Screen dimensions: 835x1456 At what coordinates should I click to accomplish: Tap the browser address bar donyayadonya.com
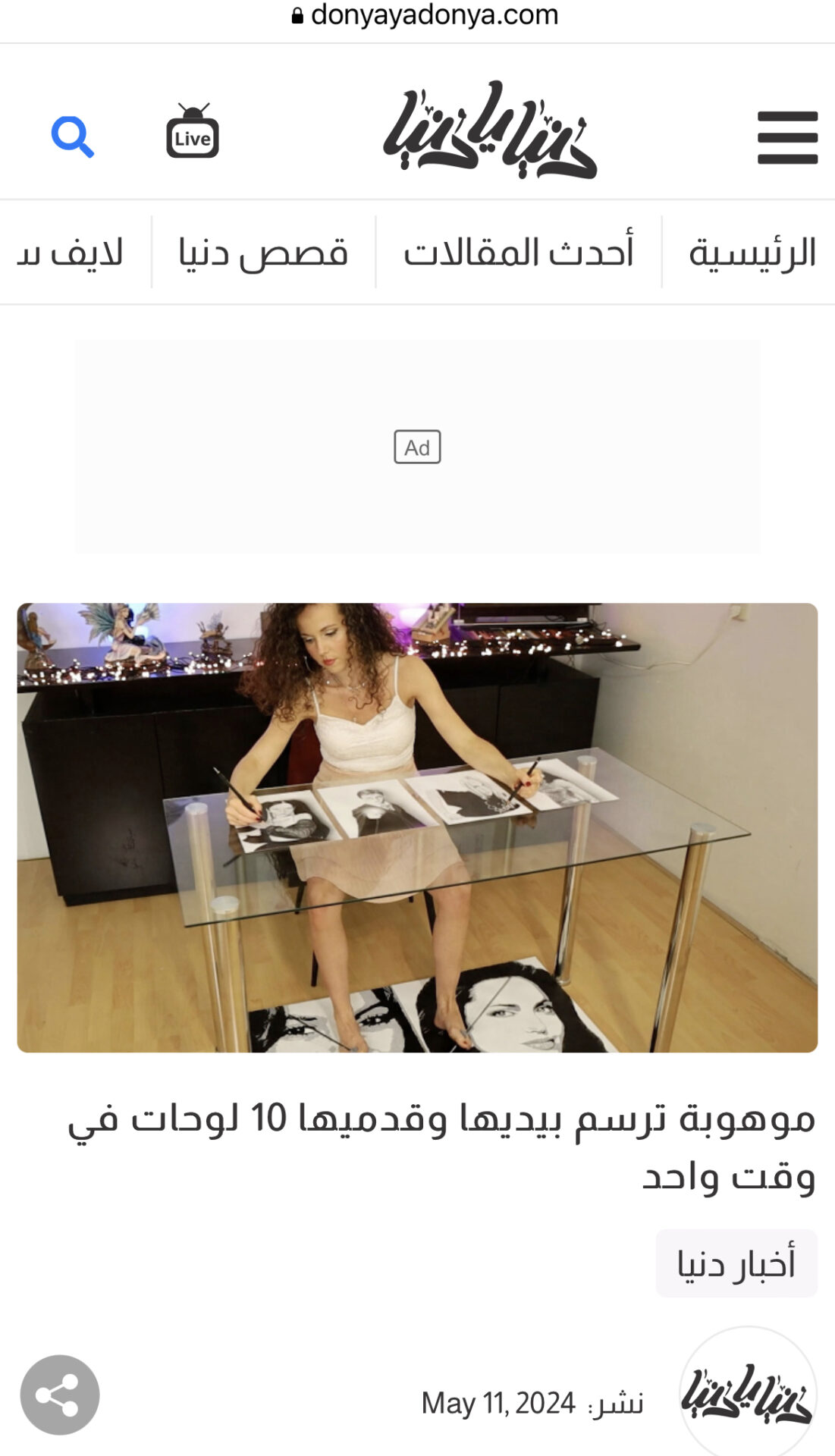pos(425,15)
